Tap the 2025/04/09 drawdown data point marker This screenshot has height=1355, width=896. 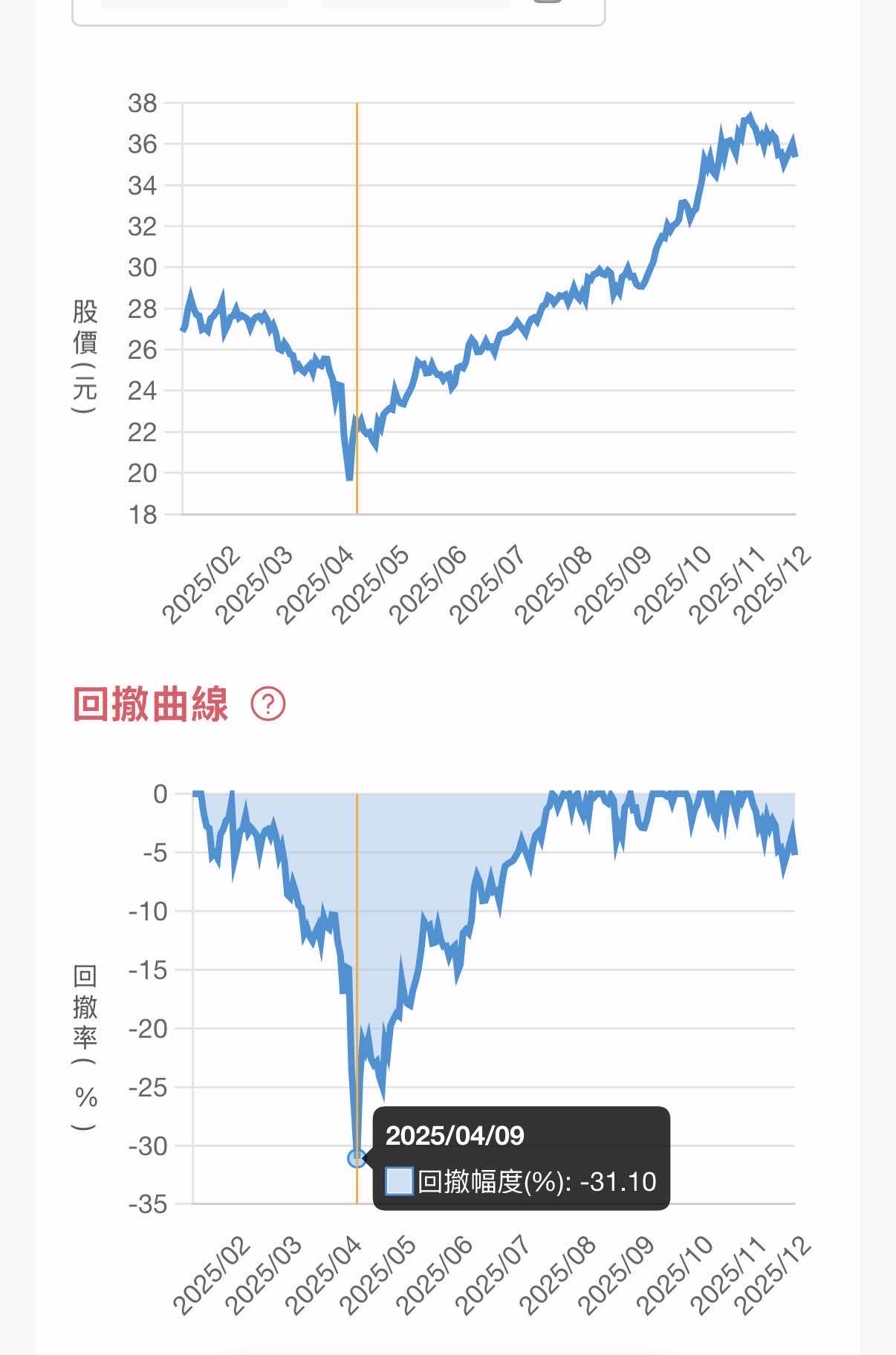point(357,1157)
